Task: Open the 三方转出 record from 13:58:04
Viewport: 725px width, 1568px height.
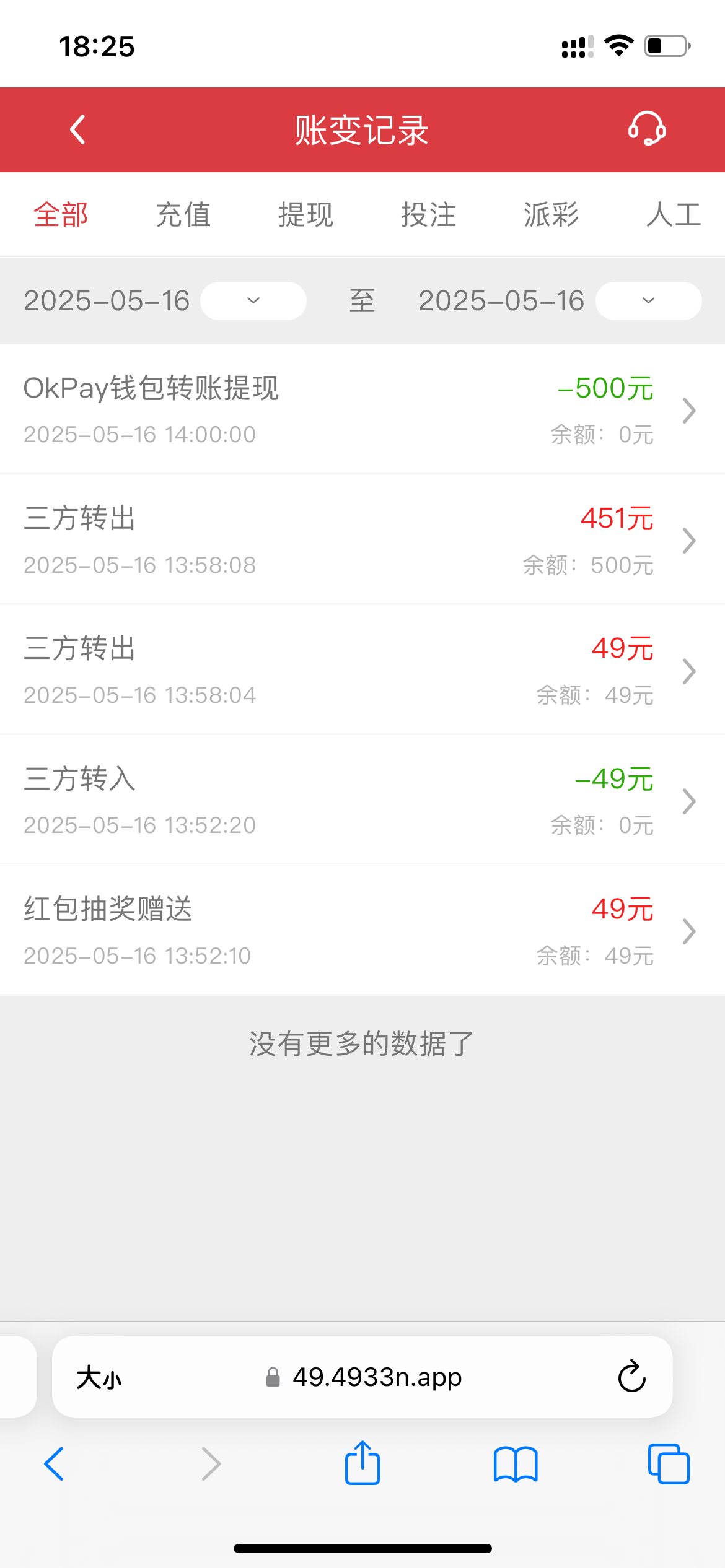Action: click(x=362, y=671)
